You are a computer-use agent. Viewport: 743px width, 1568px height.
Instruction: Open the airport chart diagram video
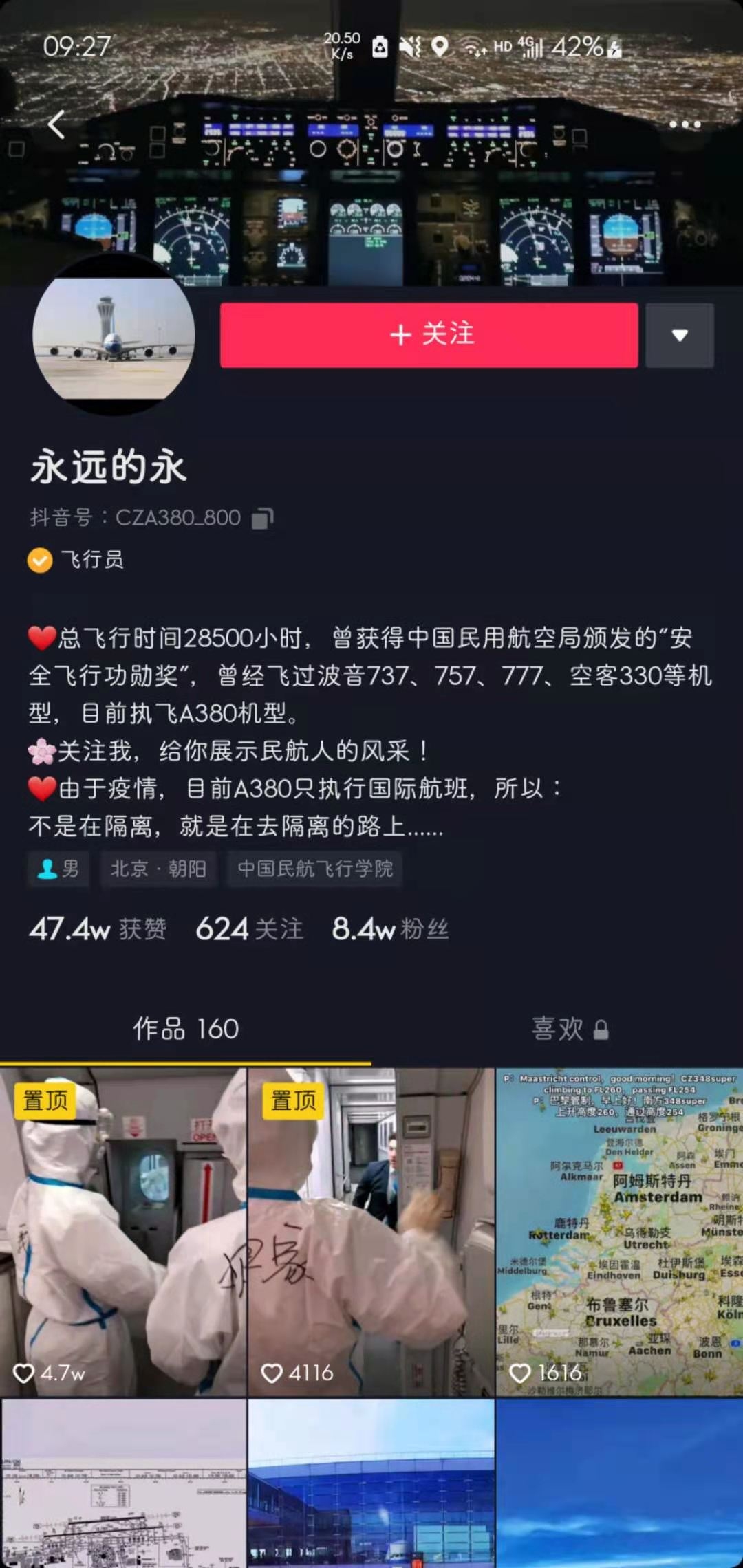click(122, 1482)
